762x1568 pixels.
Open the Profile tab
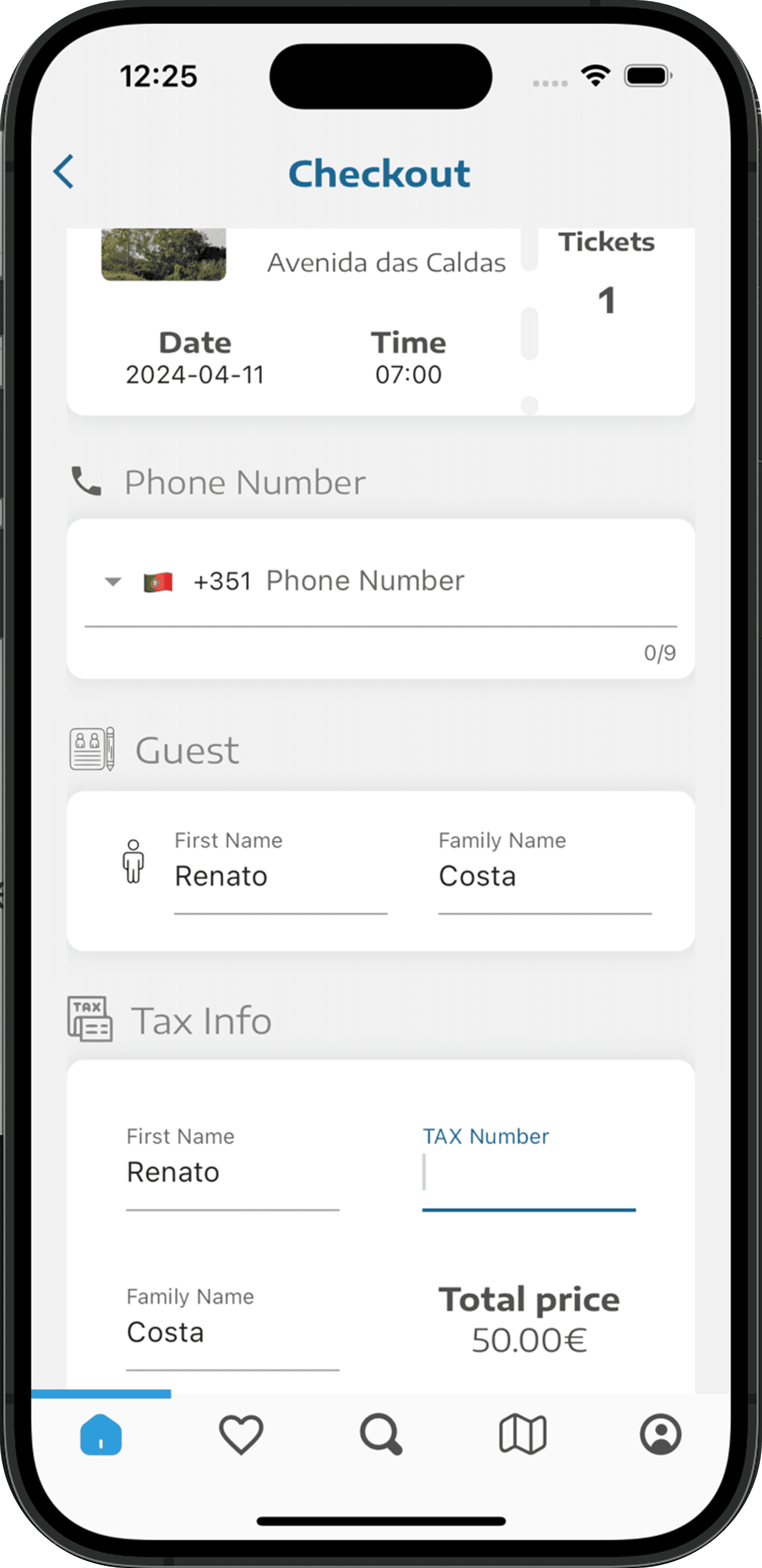660,1434
